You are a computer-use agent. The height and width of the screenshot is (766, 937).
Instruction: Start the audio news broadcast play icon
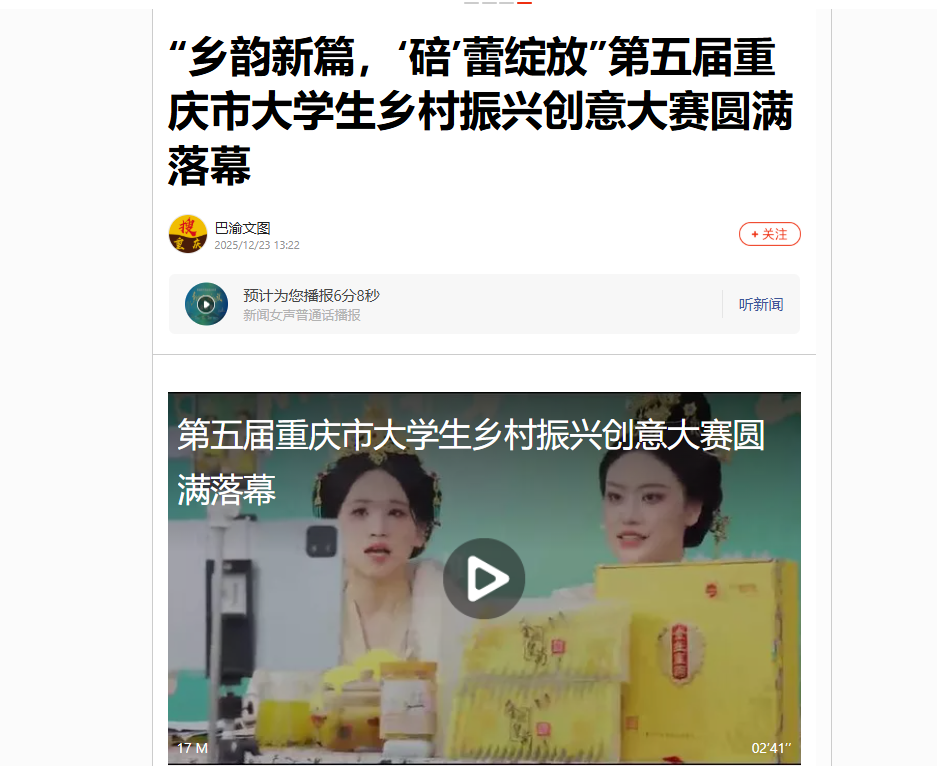point(206,304)
